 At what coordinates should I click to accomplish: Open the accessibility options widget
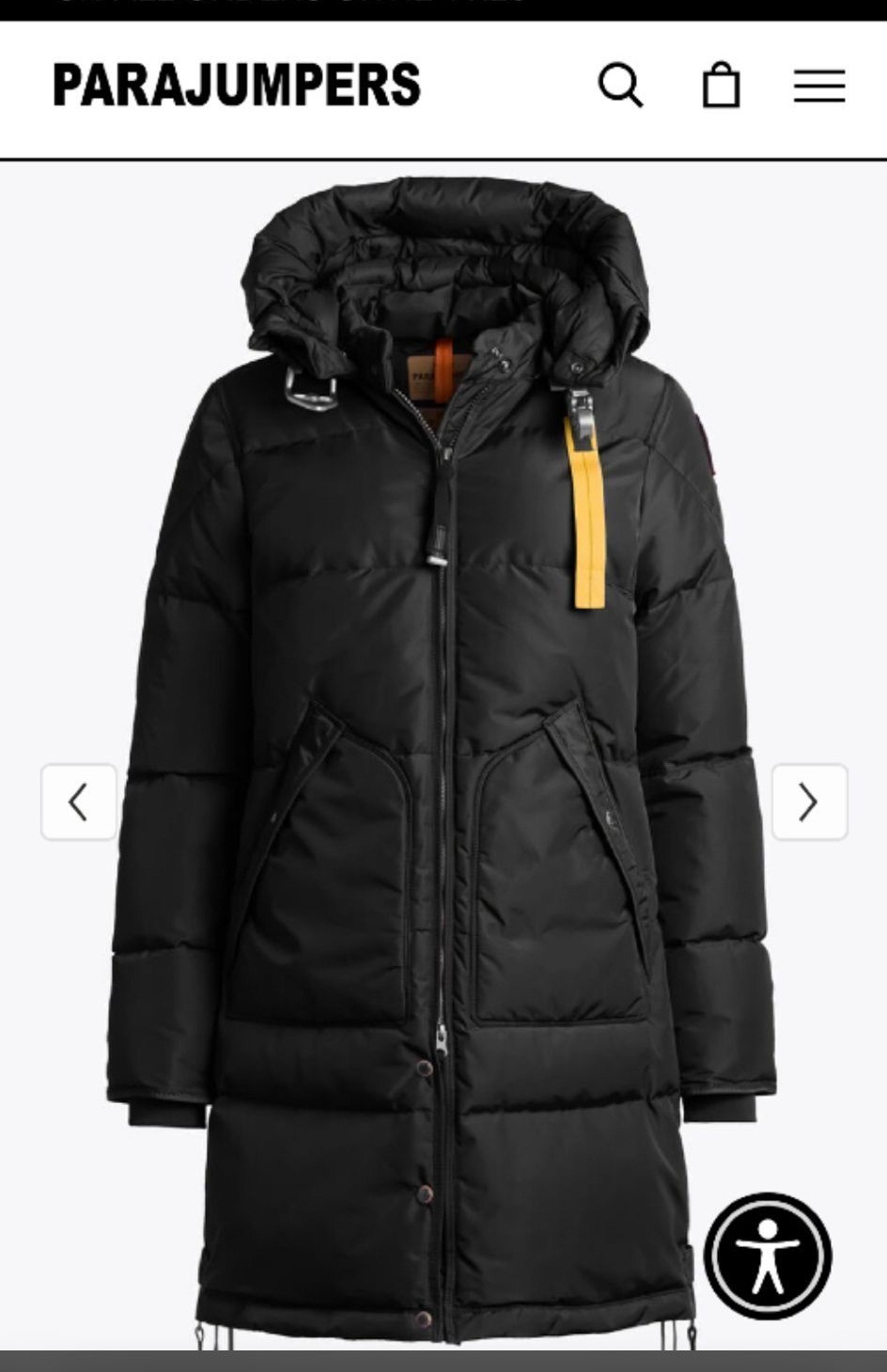[768, 1255]
